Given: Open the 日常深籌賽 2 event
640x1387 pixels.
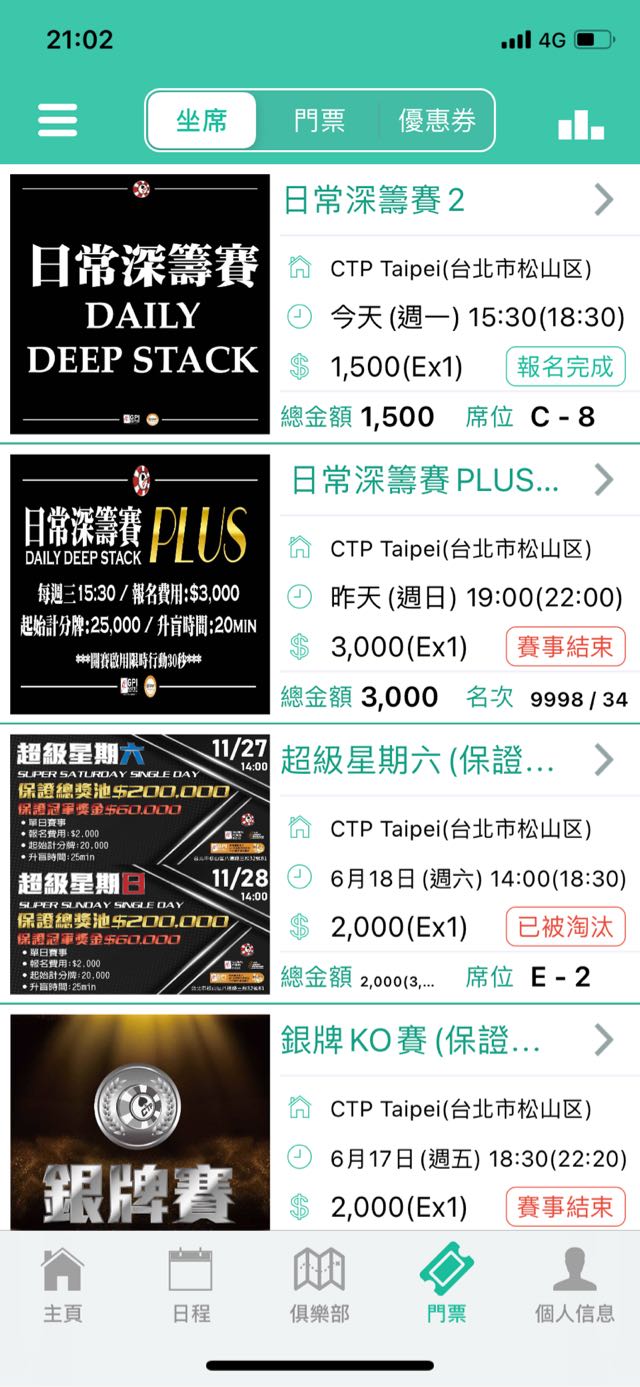Looking at the screenshot, I should (x=450, y=200).
